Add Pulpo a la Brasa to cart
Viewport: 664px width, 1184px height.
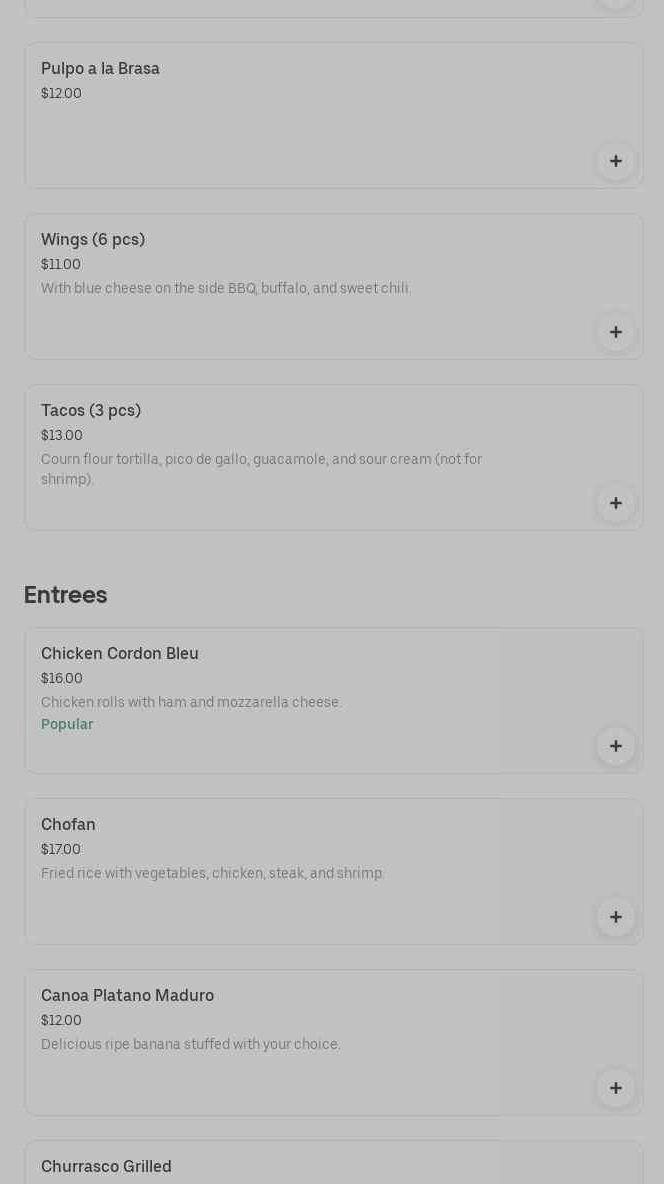pos(616,161)
